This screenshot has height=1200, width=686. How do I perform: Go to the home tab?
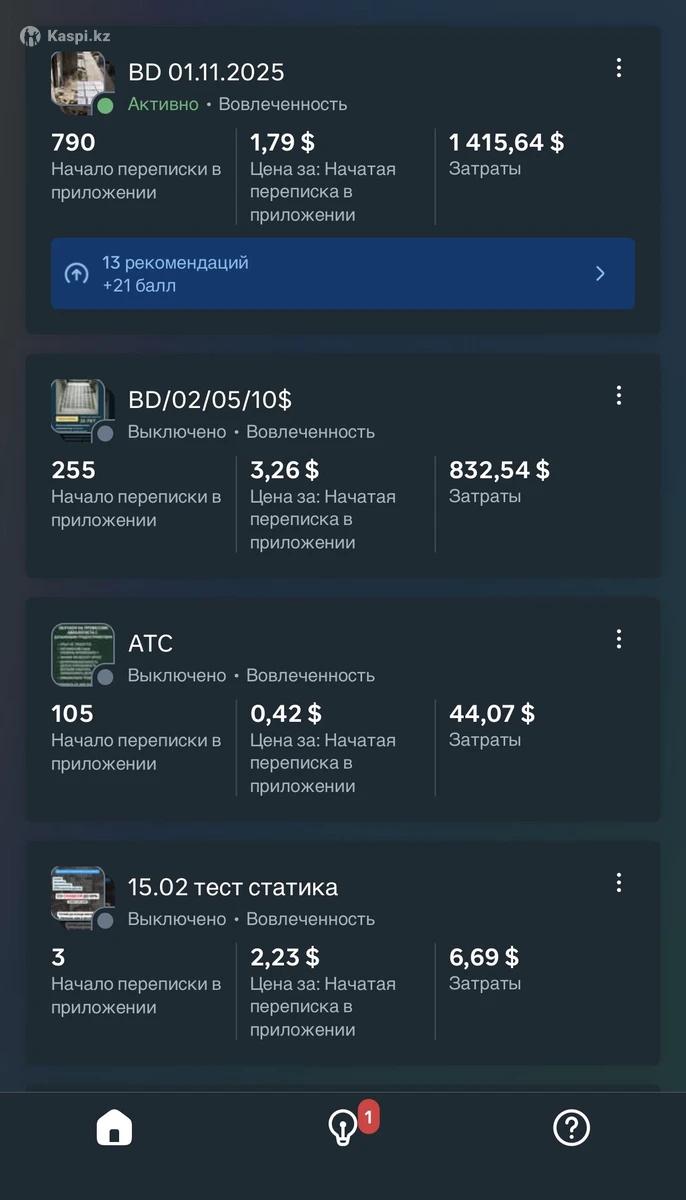[x=114, y=1129]
